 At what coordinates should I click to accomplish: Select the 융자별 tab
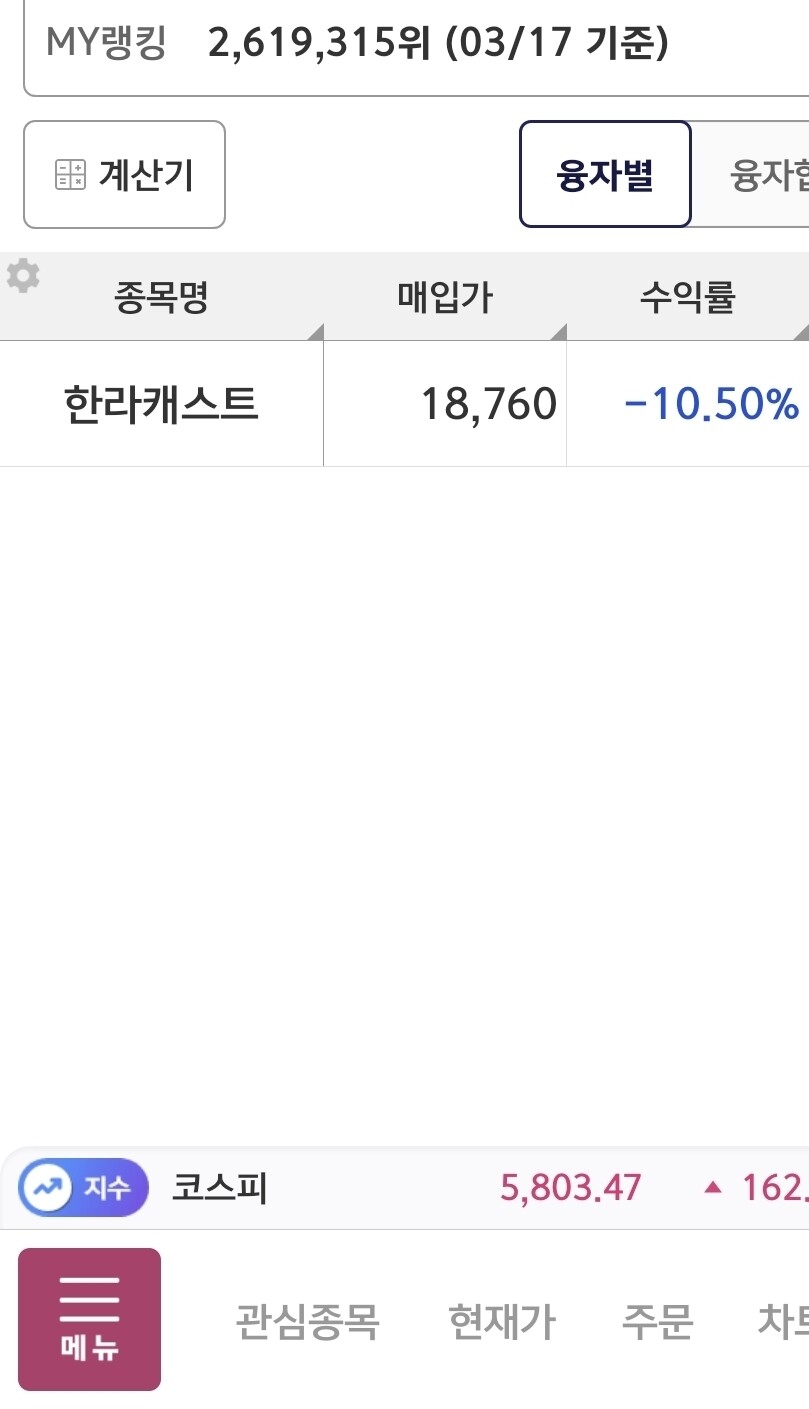pyautogui.click(x=605, y=175)
